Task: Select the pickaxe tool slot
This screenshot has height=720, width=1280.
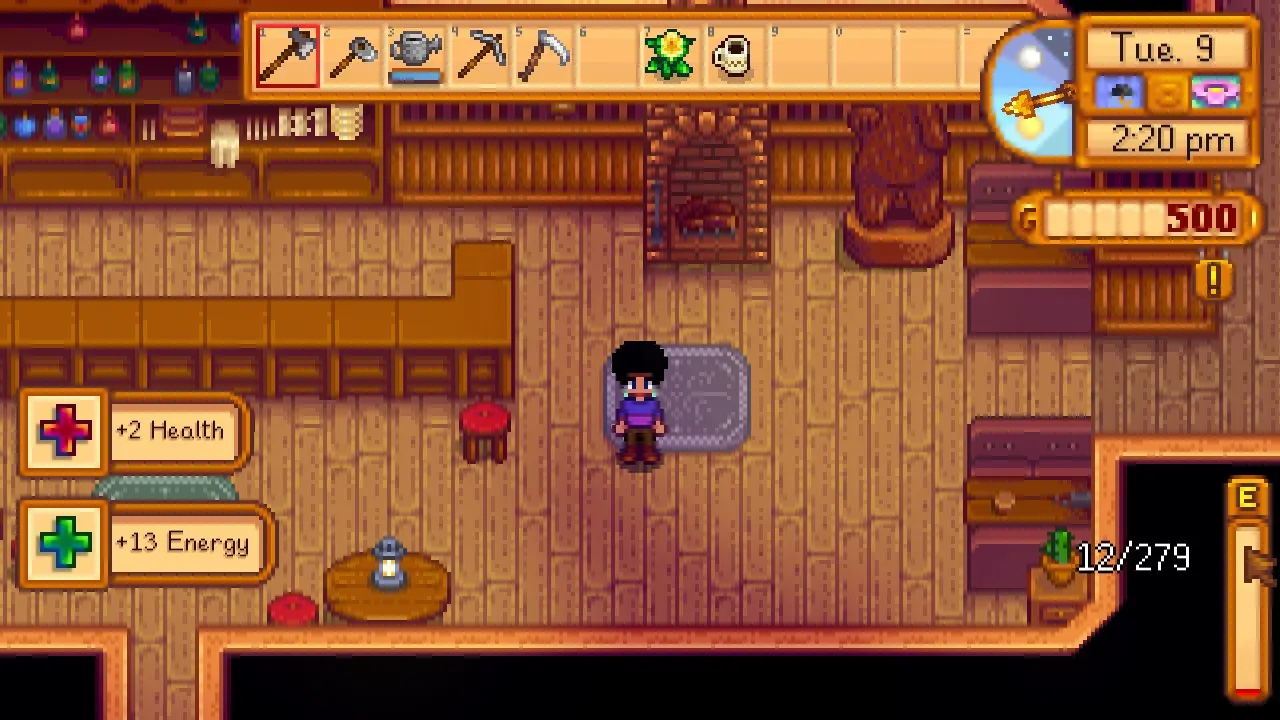Action: pyautogui.click(x=480, y=56)
